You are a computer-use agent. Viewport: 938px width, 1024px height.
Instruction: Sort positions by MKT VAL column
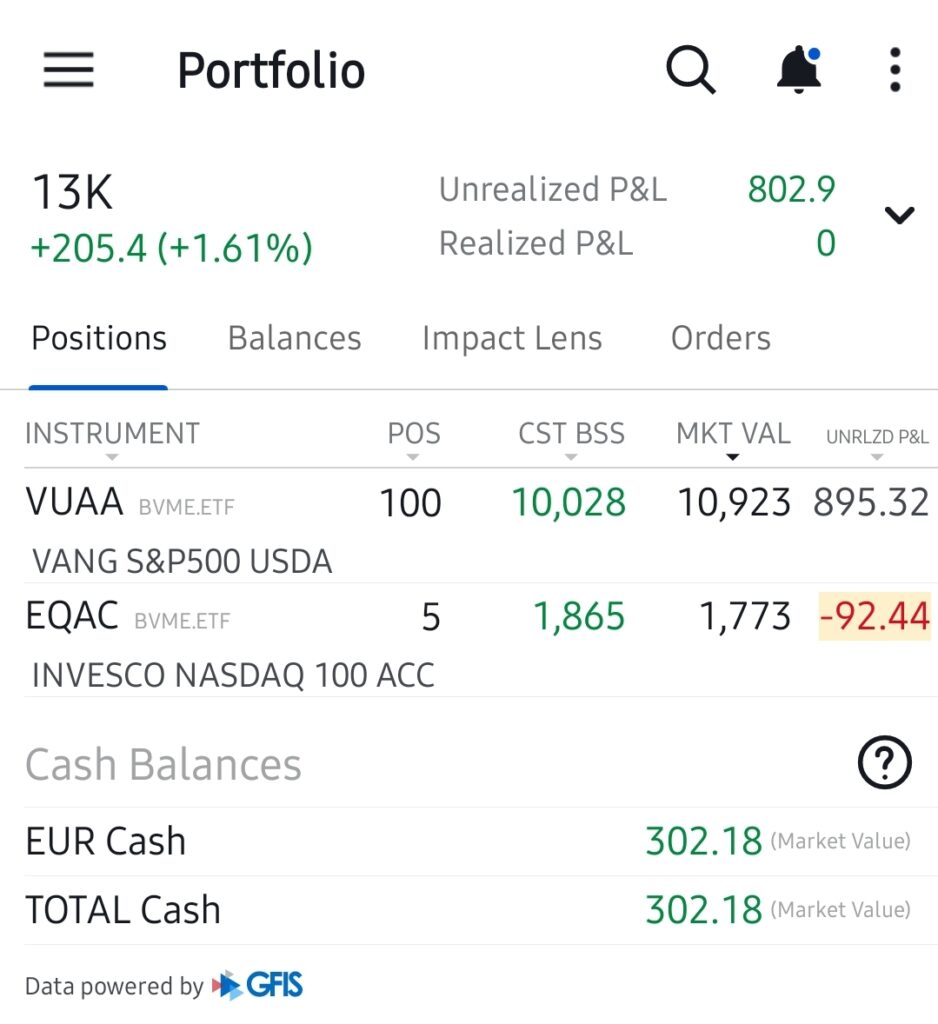[733, 435]
